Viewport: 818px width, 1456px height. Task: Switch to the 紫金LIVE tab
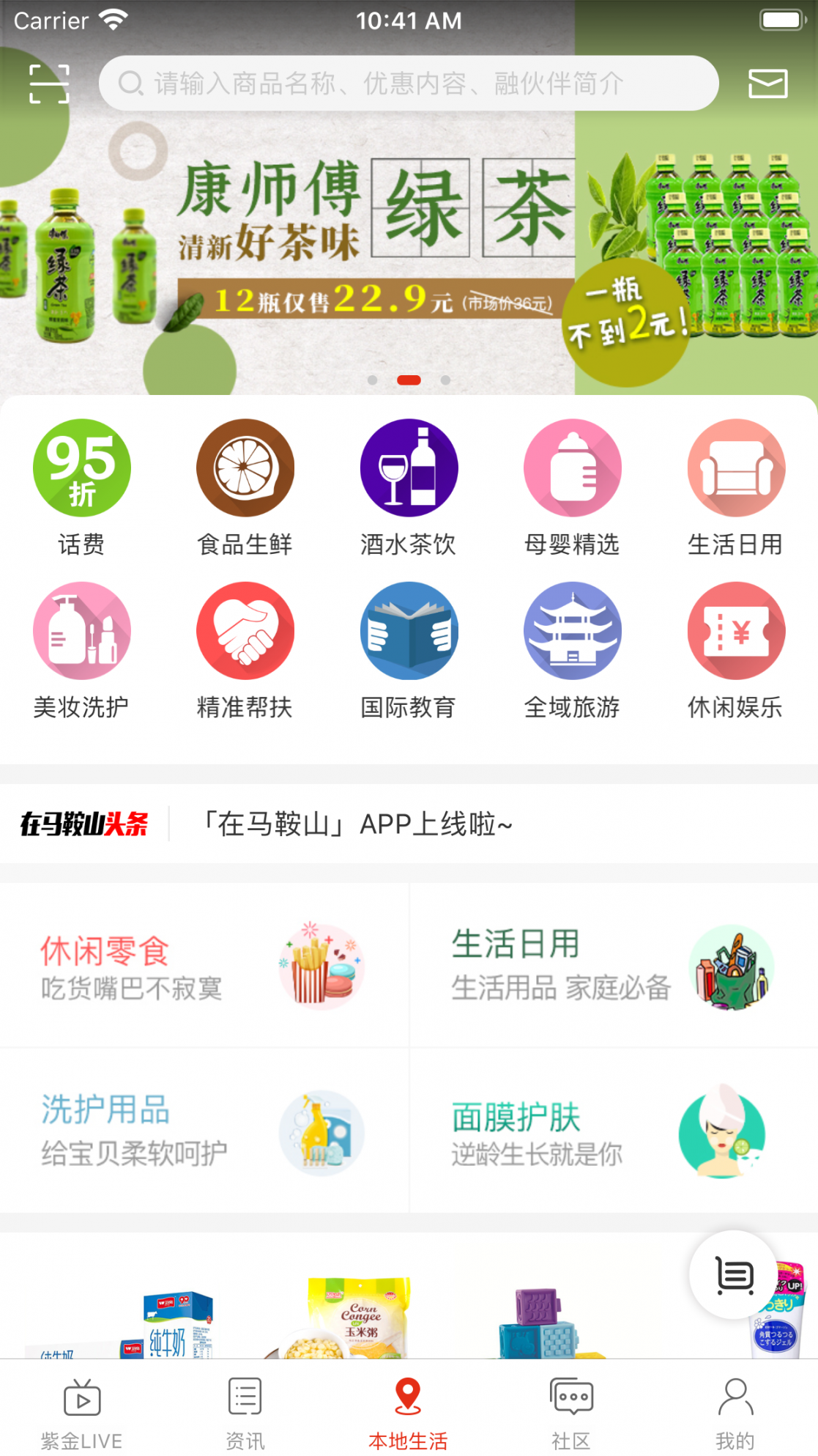tap(81, 1412)
